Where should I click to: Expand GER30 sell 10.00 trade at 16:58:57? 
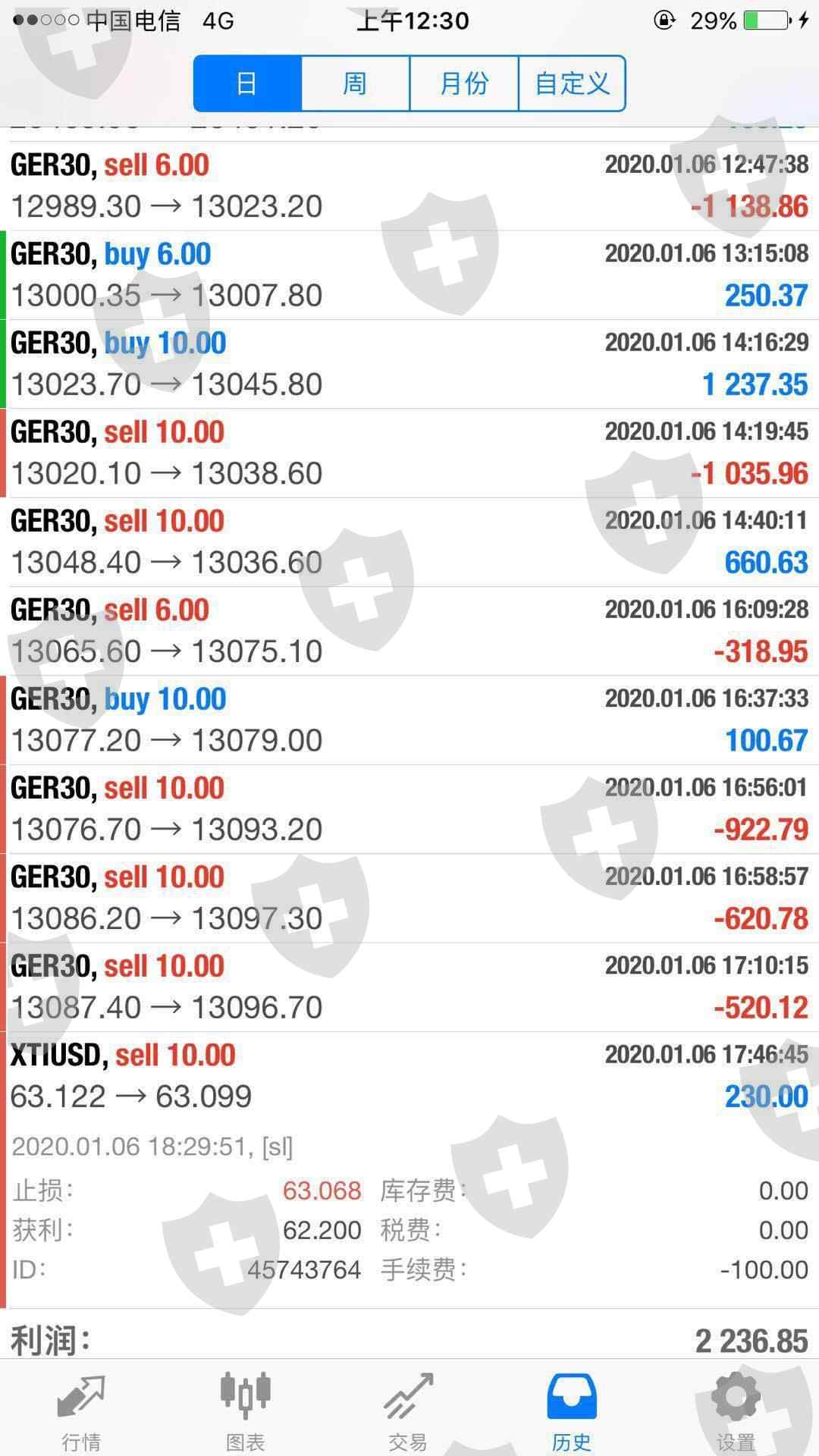(409, 898)
